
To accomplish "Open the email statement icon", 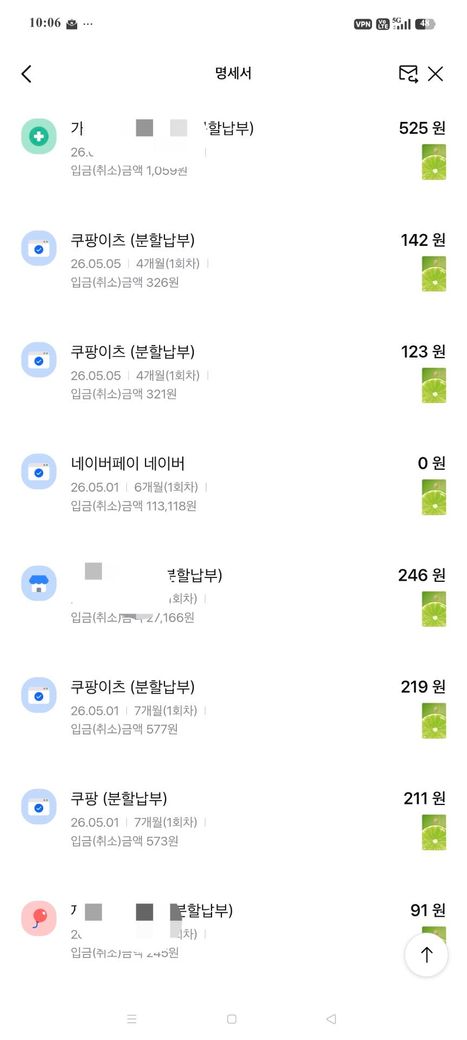I will [x=408, y=74].
